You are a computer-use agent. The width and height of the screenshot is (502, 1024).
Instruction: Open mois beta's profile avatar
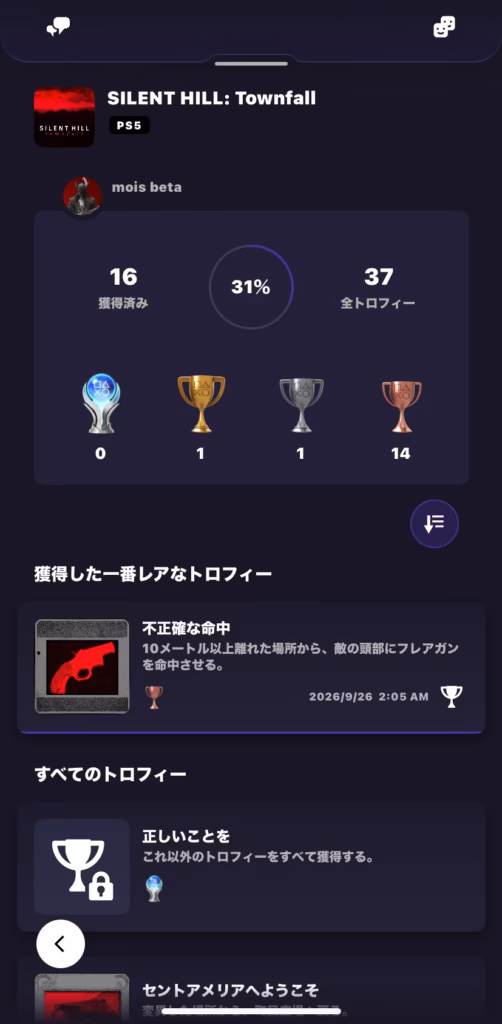(82, 196)
